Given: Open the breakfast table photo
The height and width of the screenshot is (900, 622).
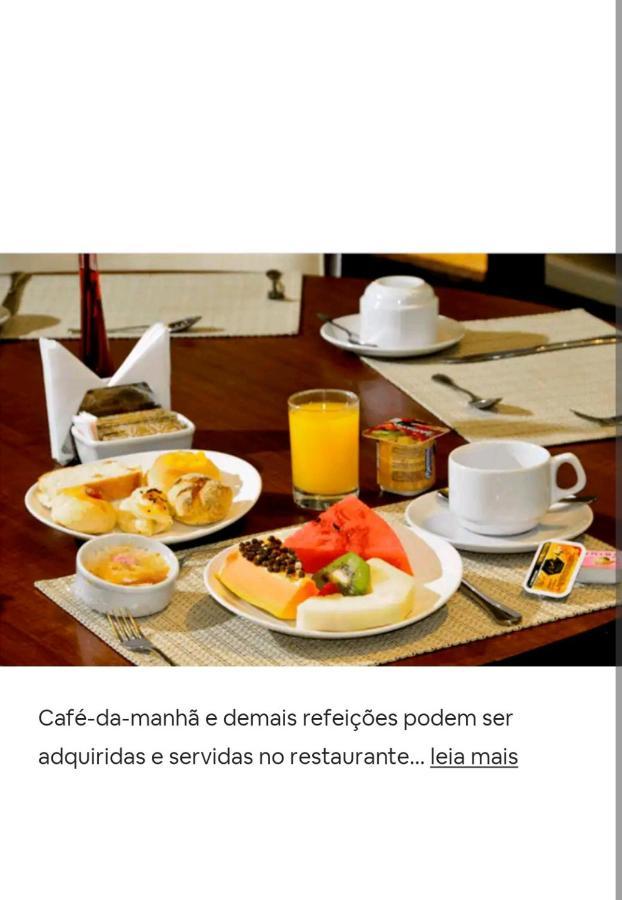Looking at the screenshot, I should pos(308,460).
